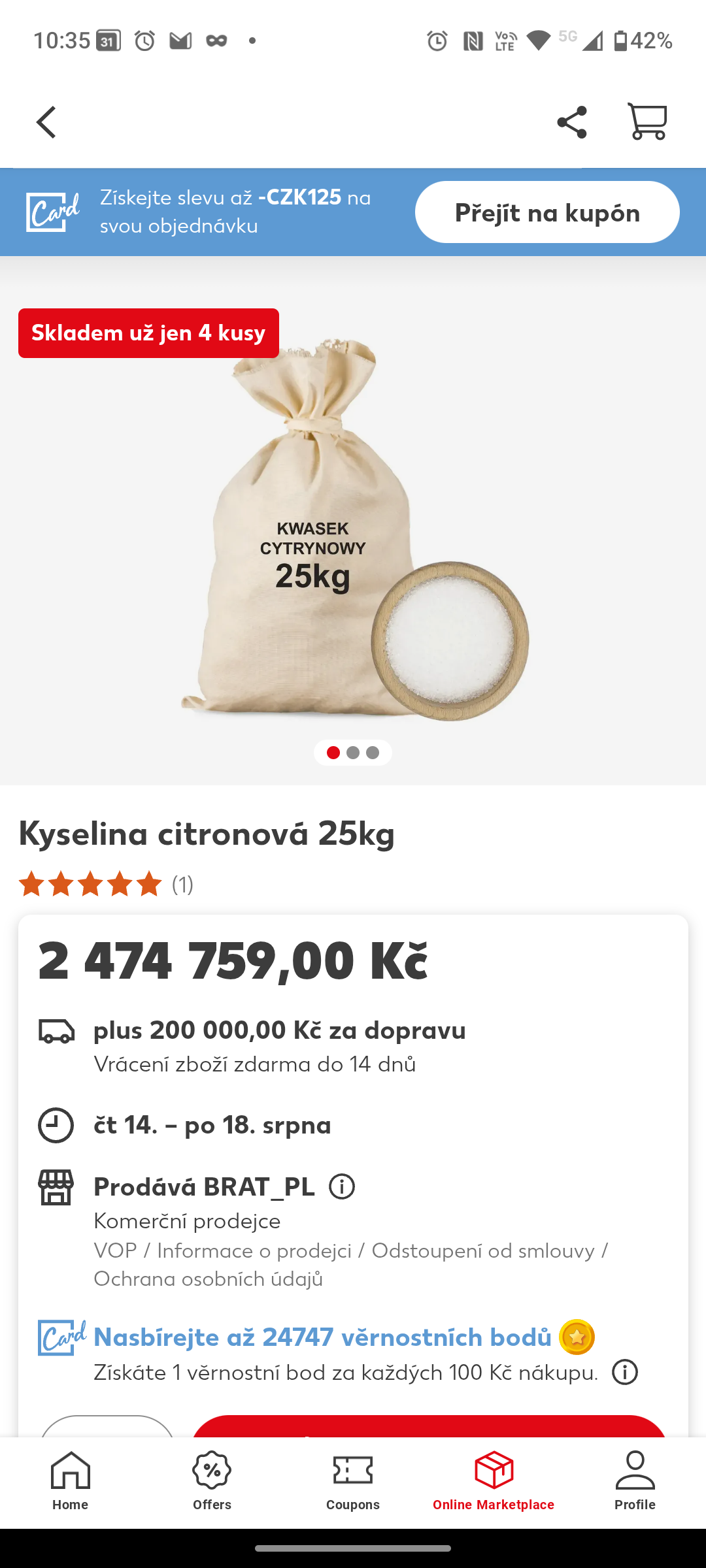Viewport: 706px width, 1568px height.
Task: Share this citric acid product
Action: (x=572, y=122)
